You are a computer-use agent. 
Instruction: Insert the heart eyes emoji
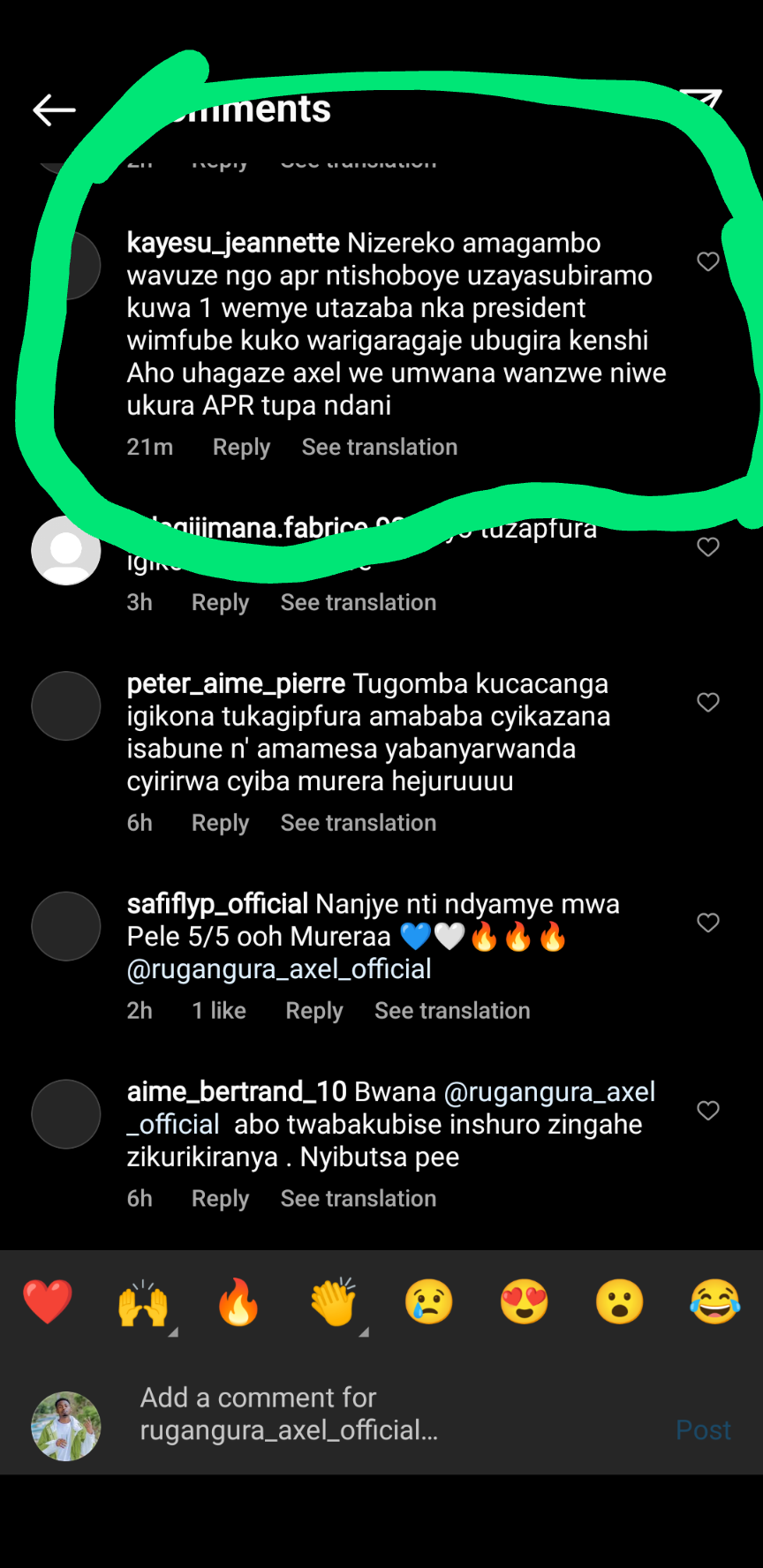pos(525,1302)
